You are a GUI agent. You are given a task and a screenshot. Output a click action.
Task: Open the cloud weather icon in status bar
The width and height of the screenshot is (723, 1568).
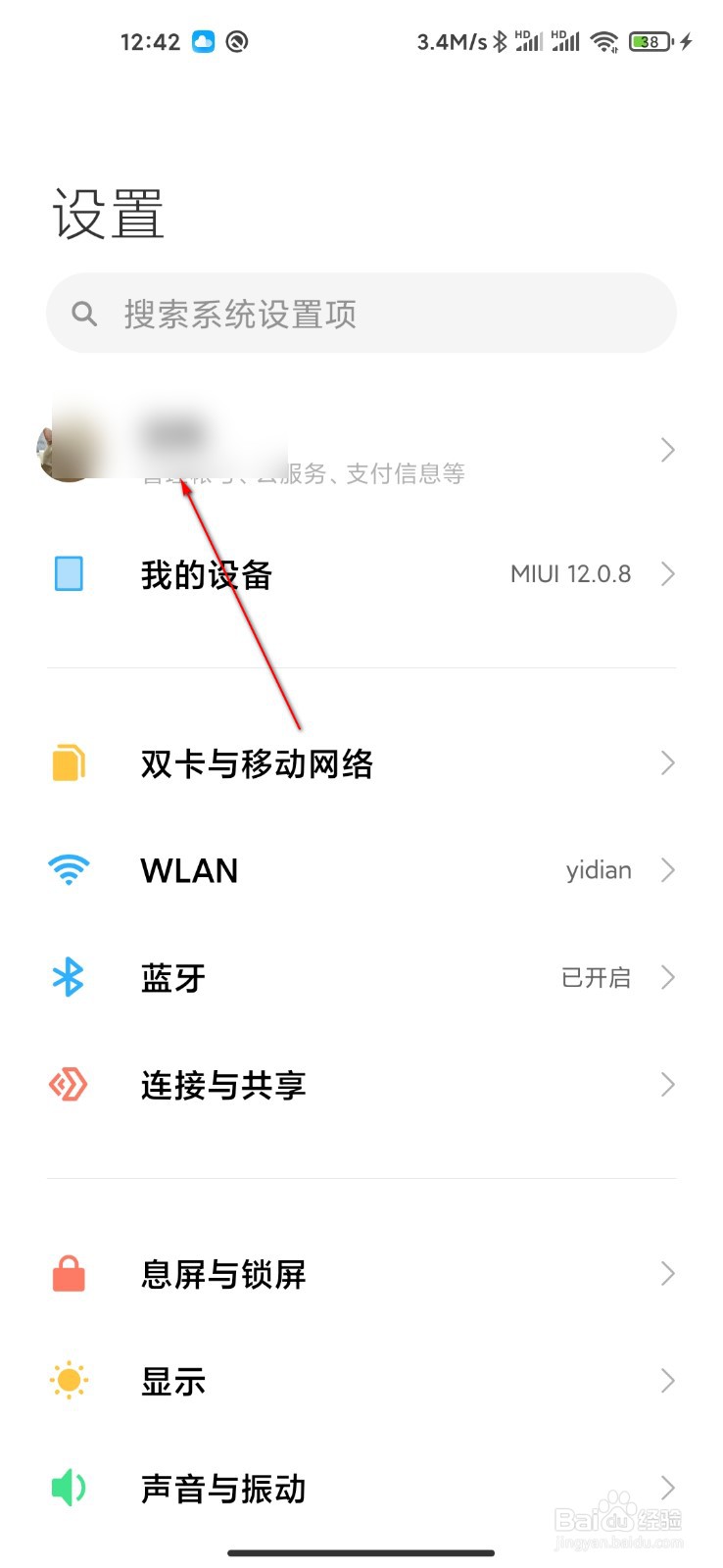tap(201, 41)
